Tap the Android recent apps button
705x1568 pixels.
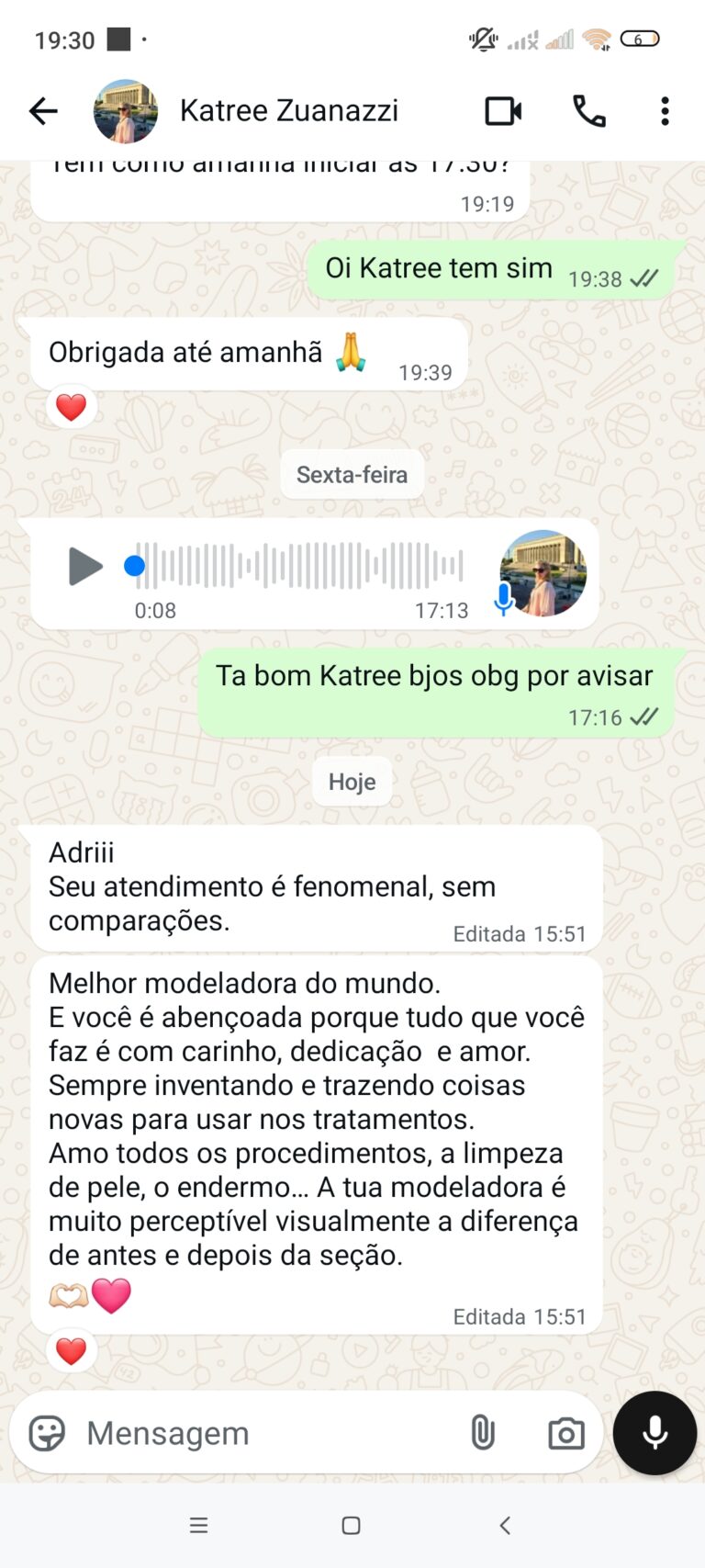click(198, 1525)
